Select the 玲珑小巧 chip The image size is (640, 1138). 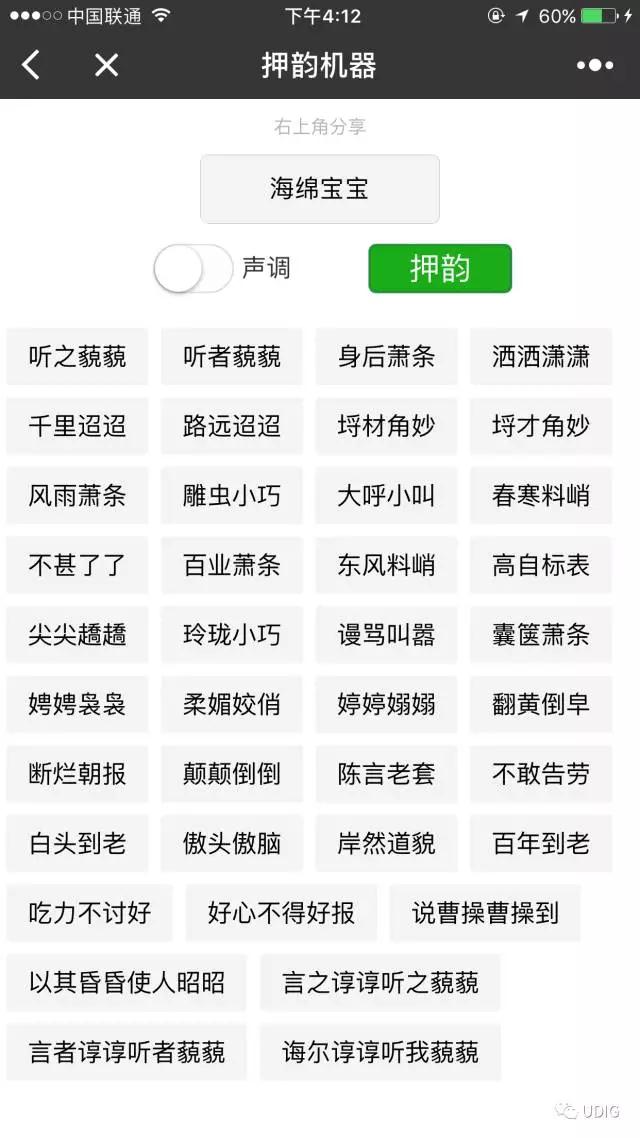[x=232, y=635]
